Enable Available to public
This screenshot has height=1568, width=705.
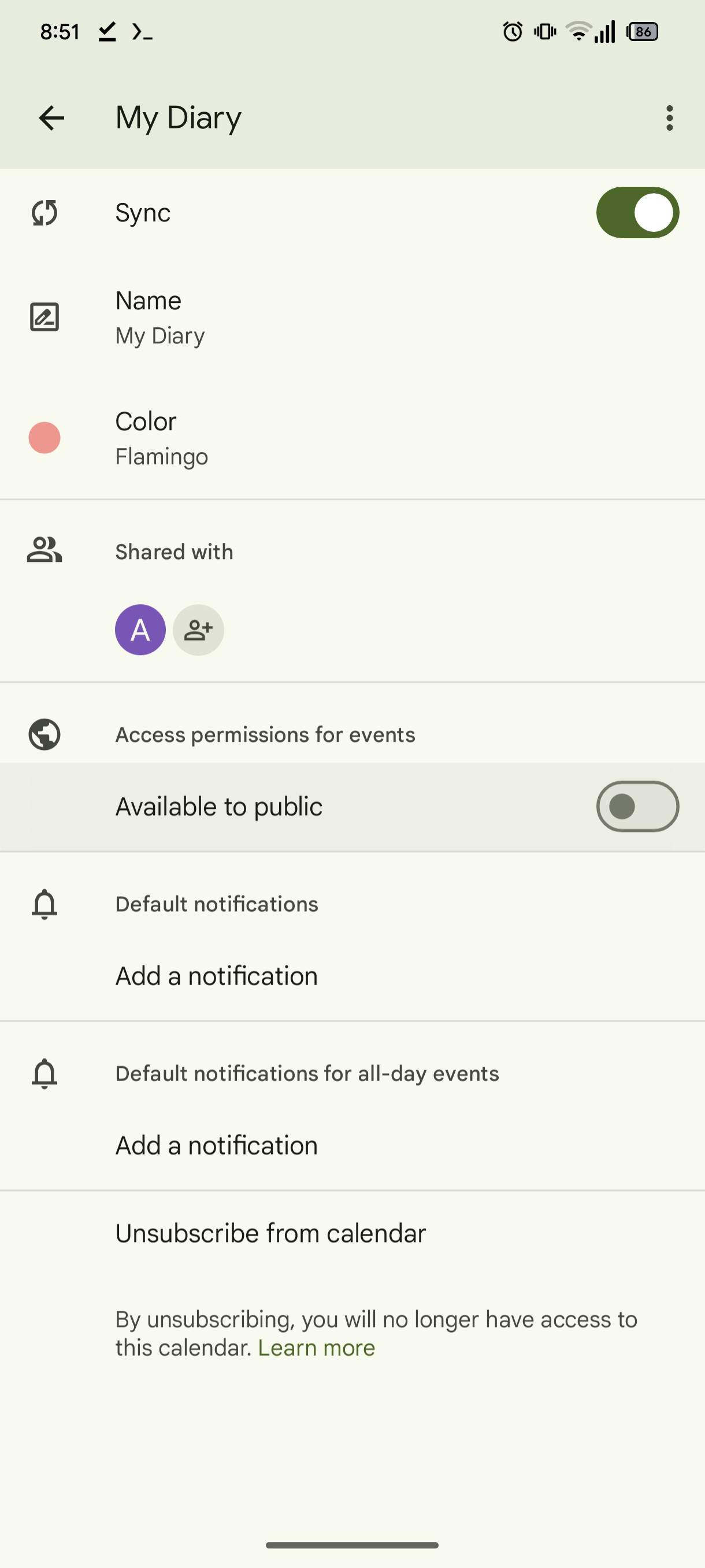(637, 807)
